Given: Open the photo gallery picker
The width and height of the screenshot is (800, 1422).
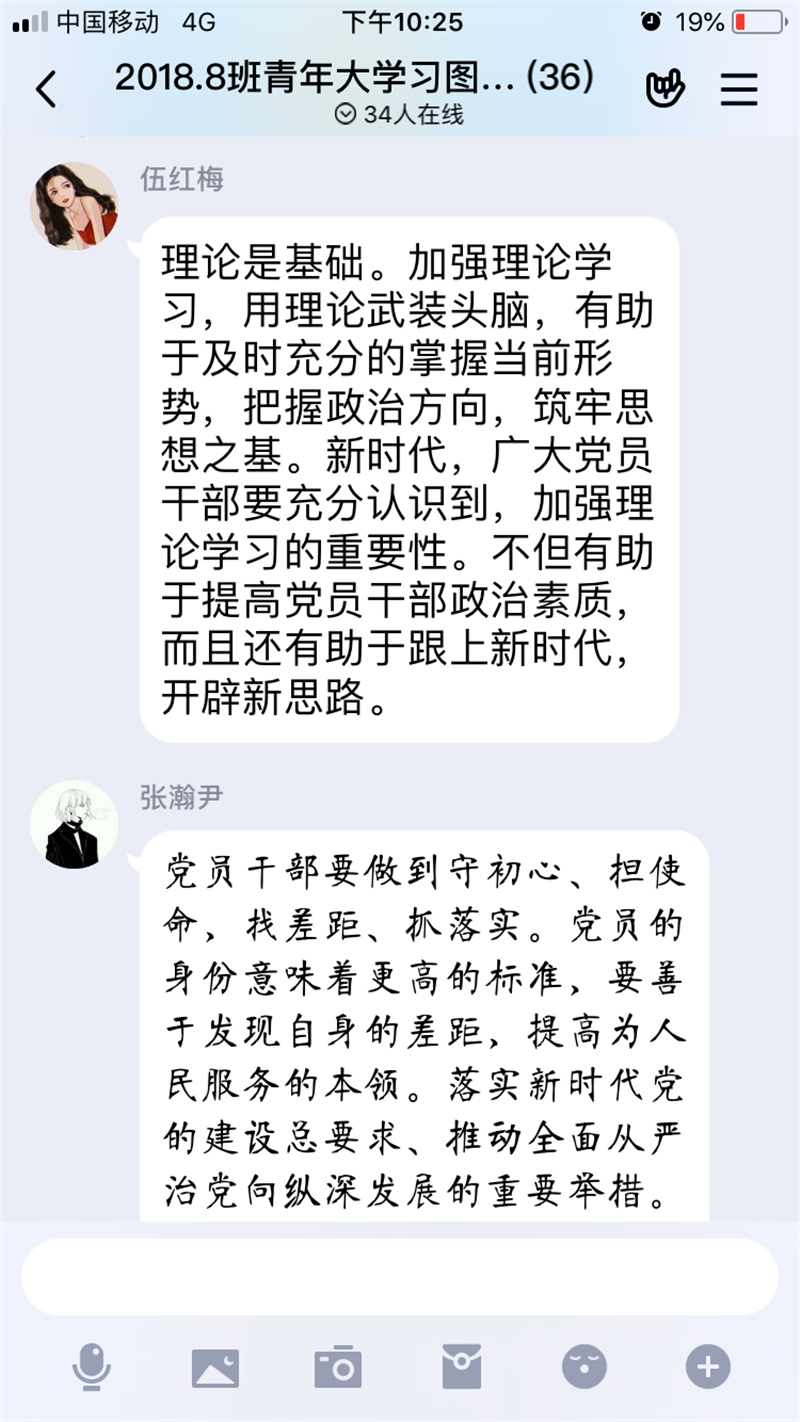Looking at the screenshot, I should click(x=215, y=1366).
